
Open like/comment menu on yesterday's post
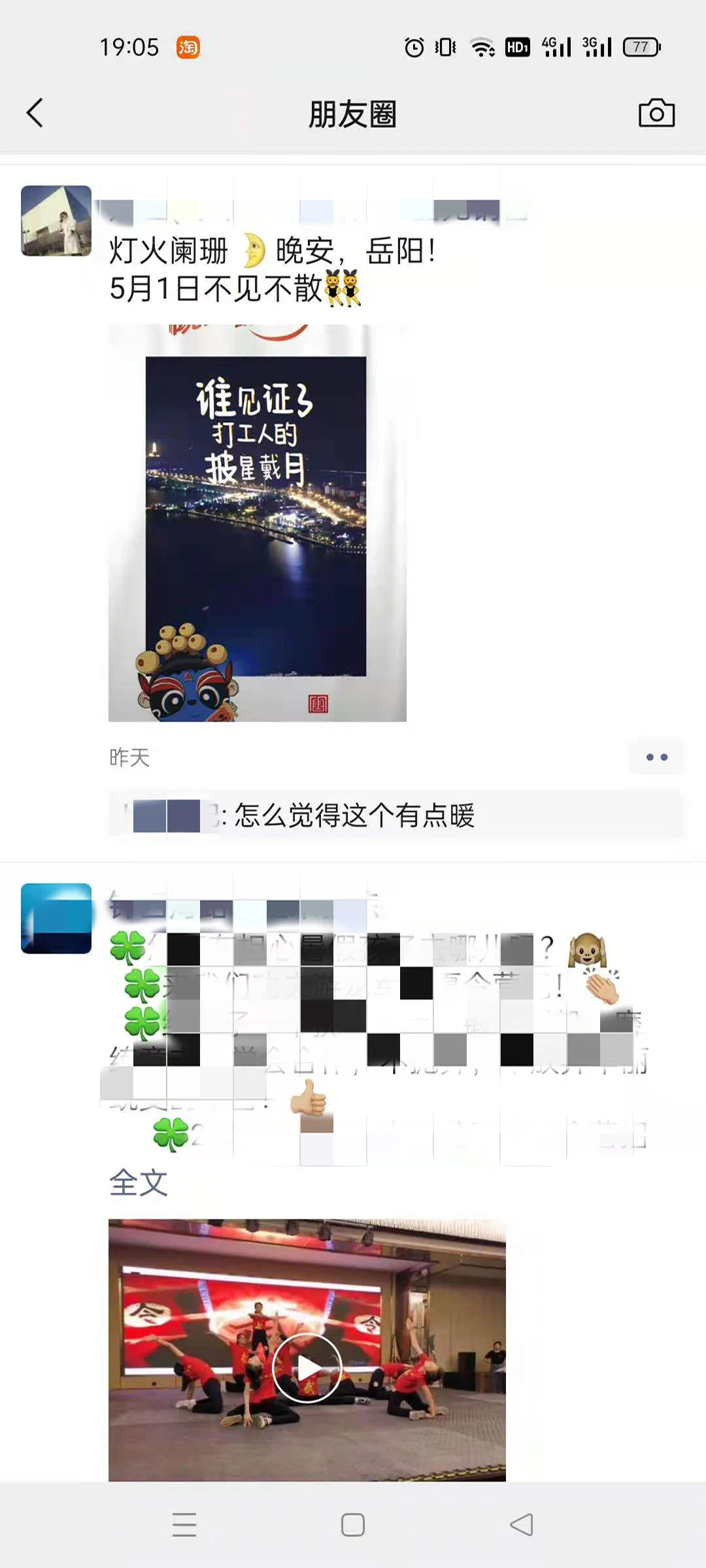click(x=656, y=757)
